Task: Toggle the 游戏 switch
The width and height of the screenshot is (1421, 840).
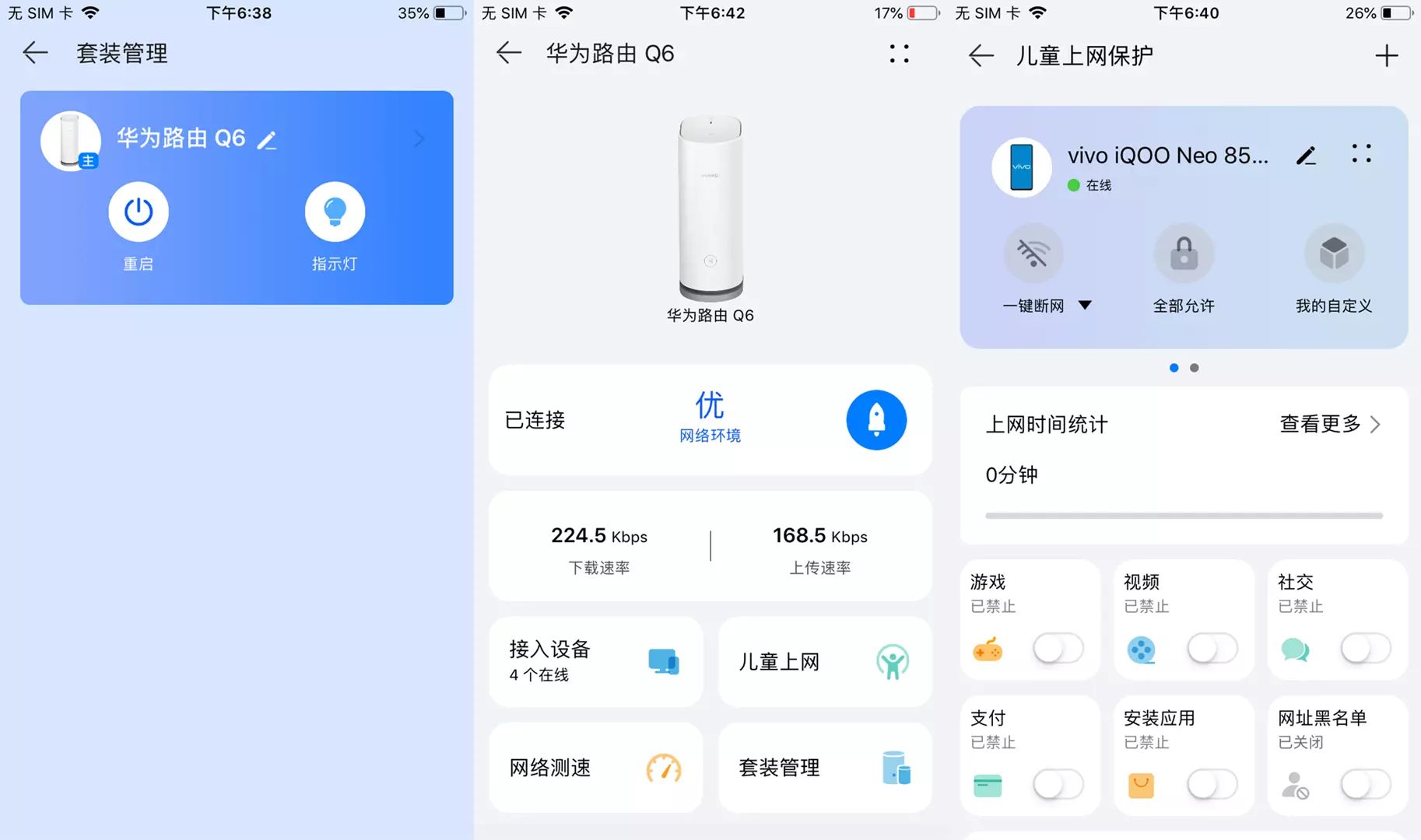Action: point(1058,649)
